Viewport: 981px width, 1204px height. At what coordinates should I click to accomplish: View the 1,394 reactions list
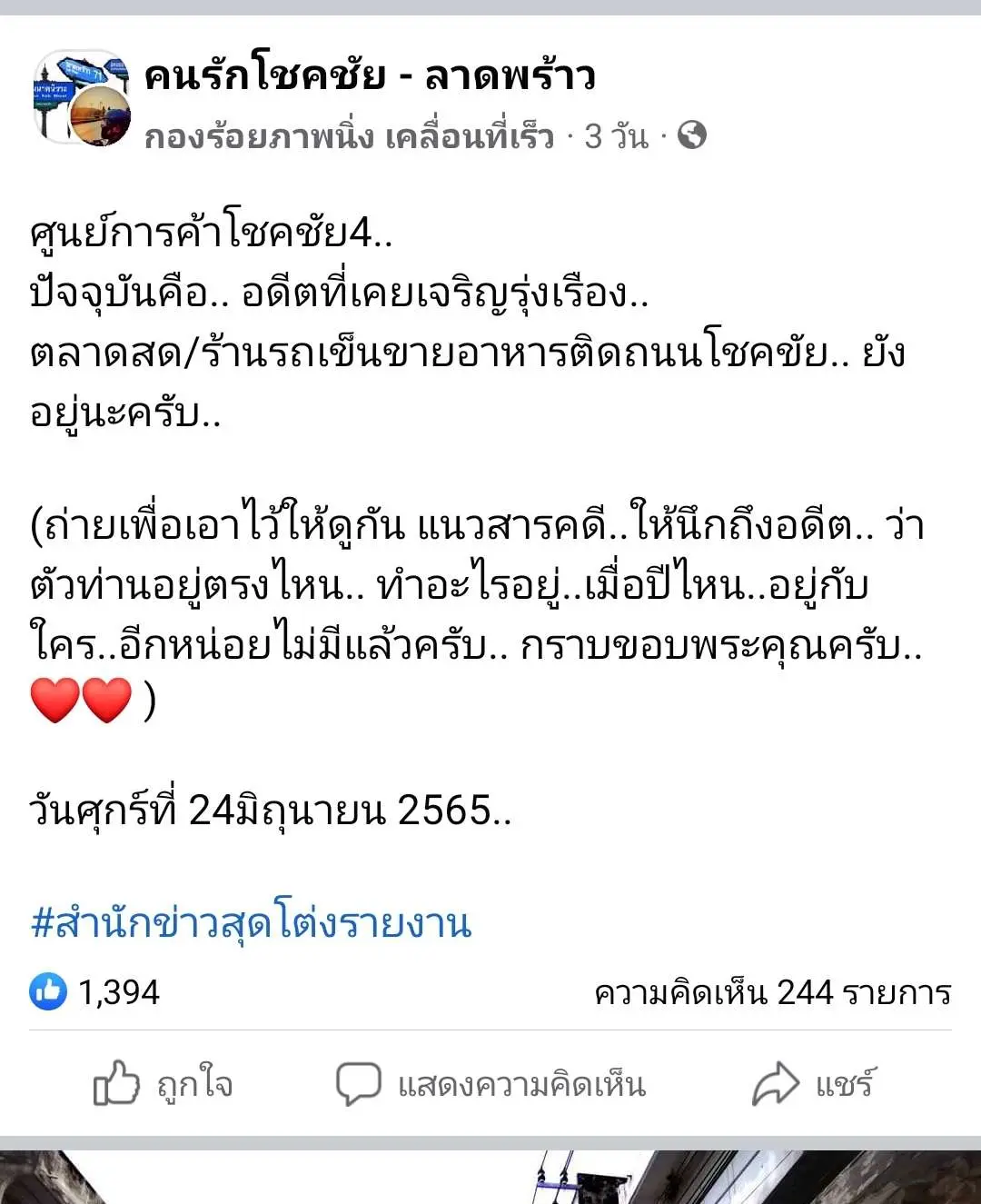95,992
